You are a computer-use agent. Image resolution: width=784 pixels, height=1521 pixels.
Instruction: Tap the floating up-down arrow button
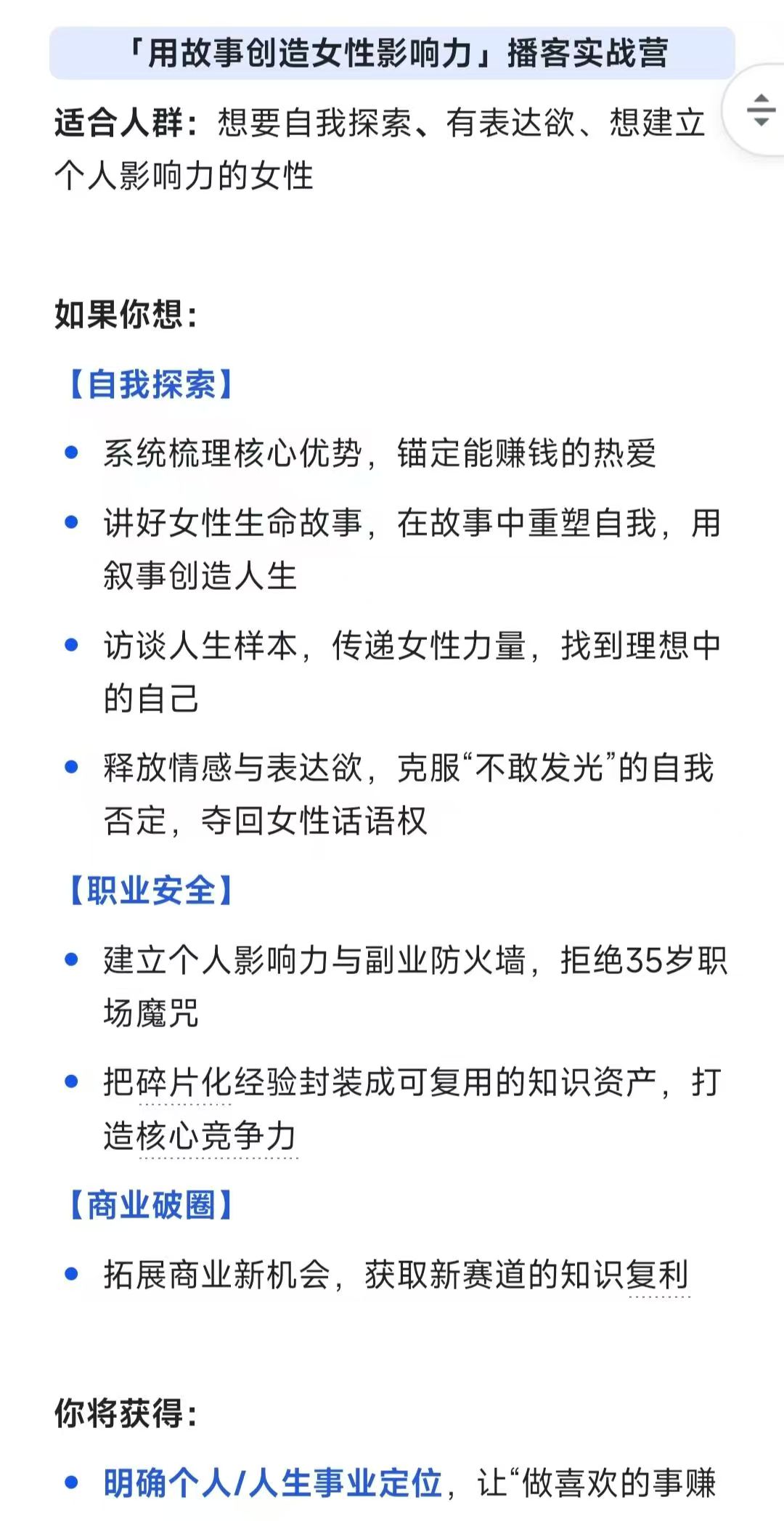pos(759,110)
